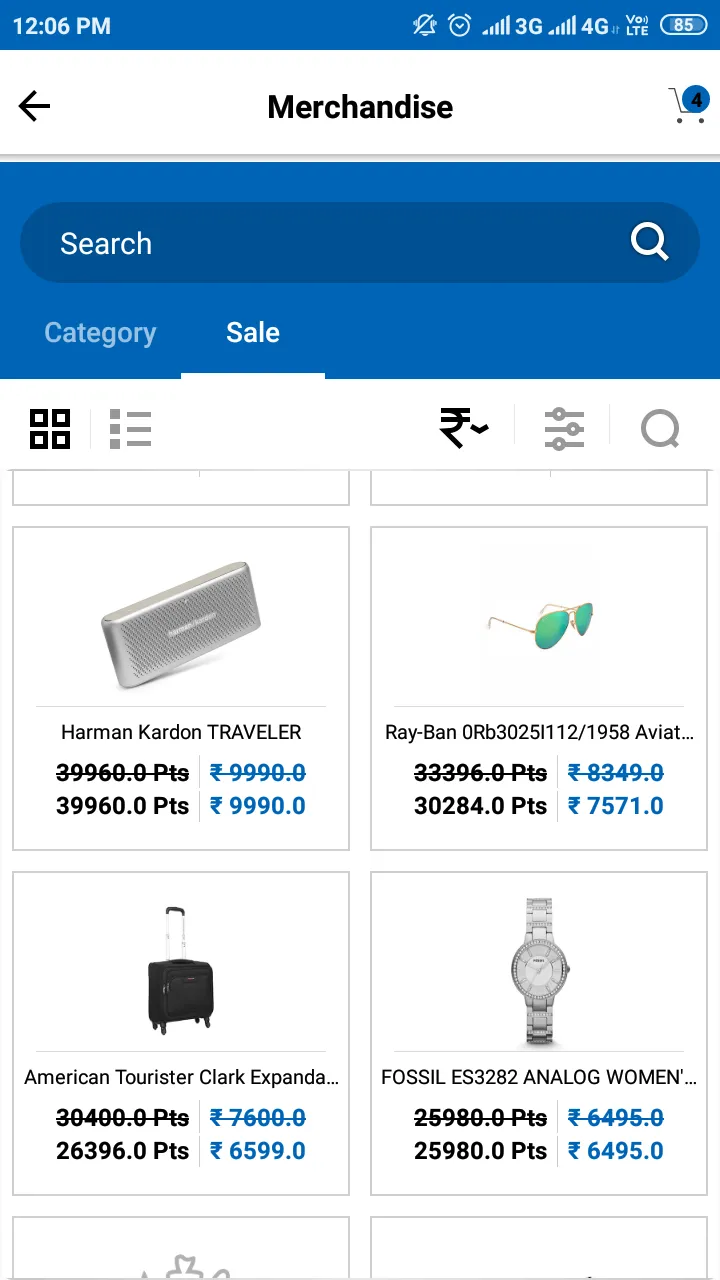The height and width of the screenshot is (1280, 720).
Task: Click the toolbar search icon
Action: tap(660, 428)
